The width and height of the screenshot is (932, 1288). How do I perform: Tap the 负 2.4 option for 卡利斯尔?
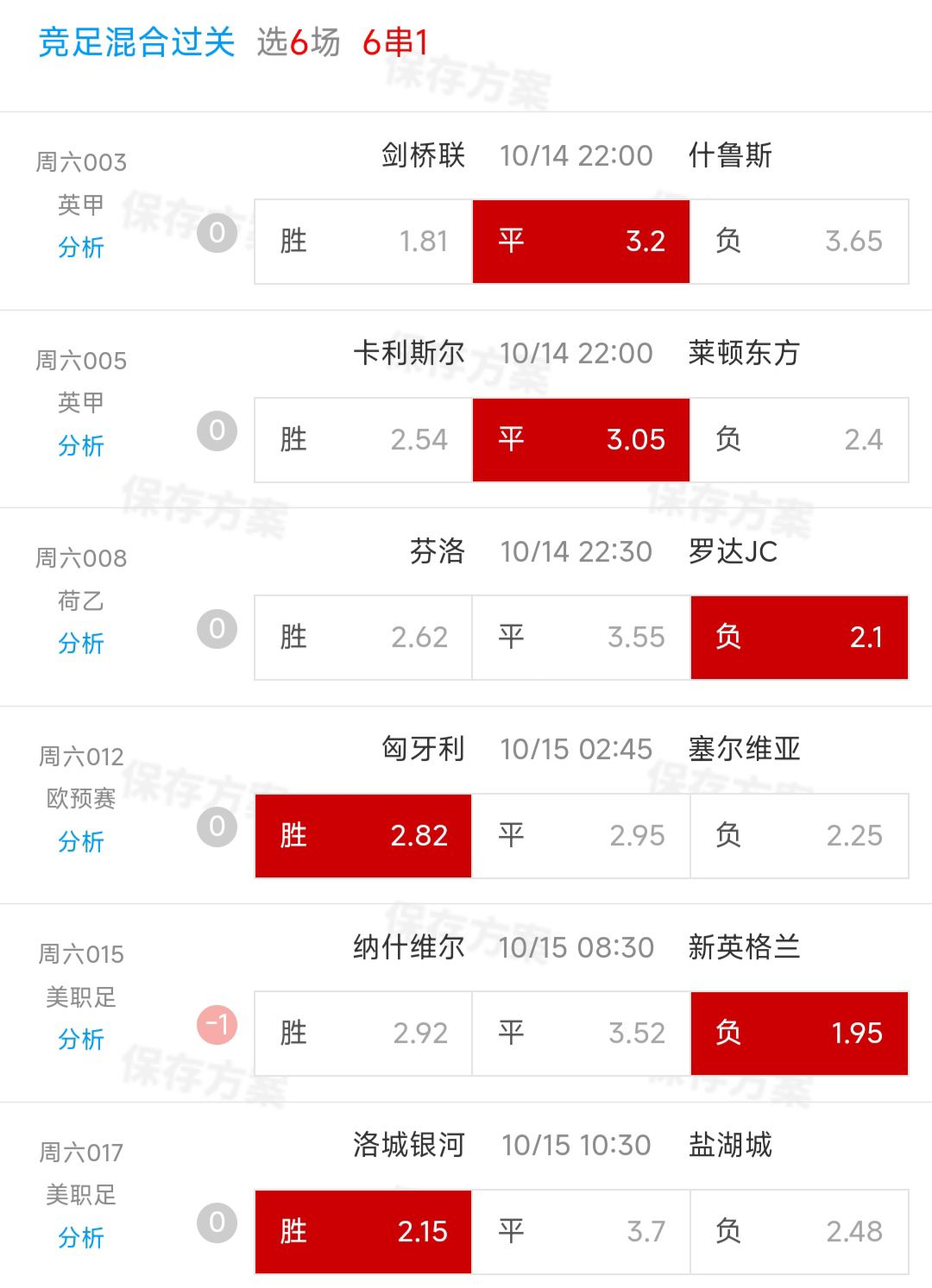(799, 440)
